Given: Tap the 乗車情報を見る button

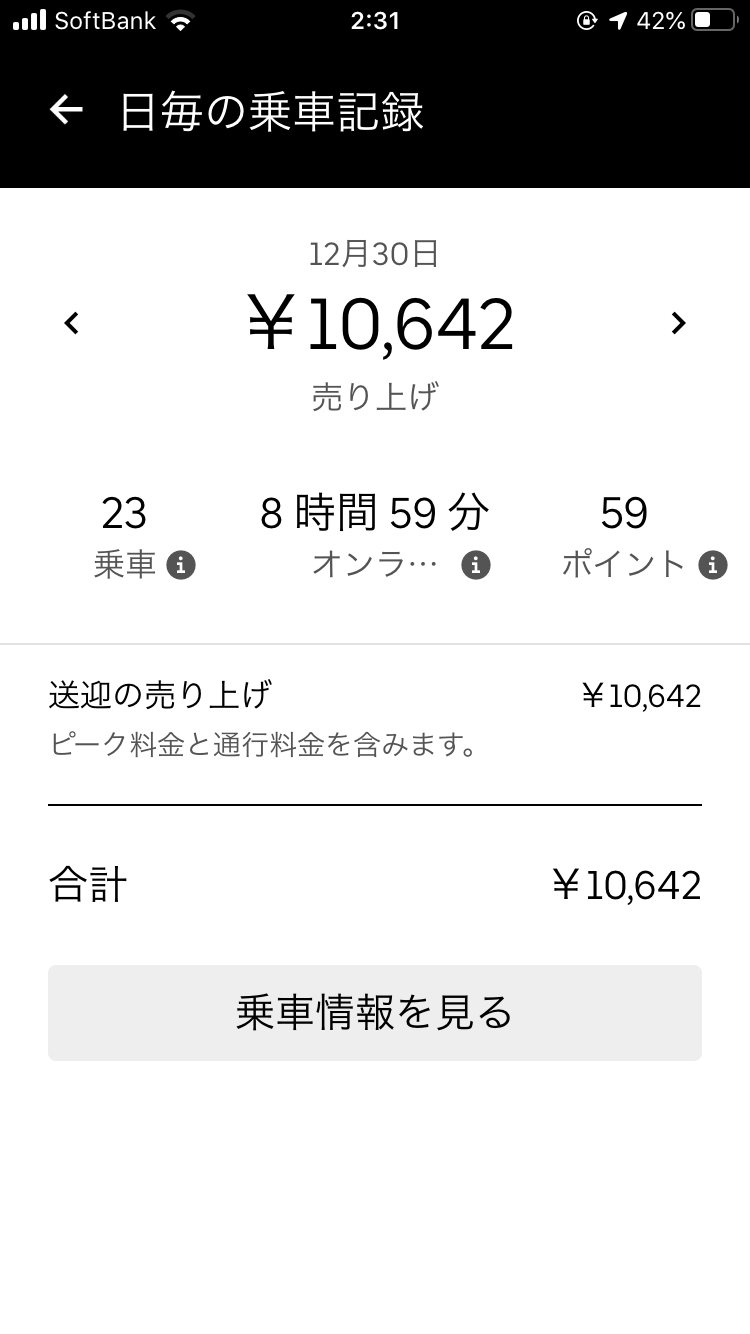Looking at the screenshot, I should pos(375,1012).
